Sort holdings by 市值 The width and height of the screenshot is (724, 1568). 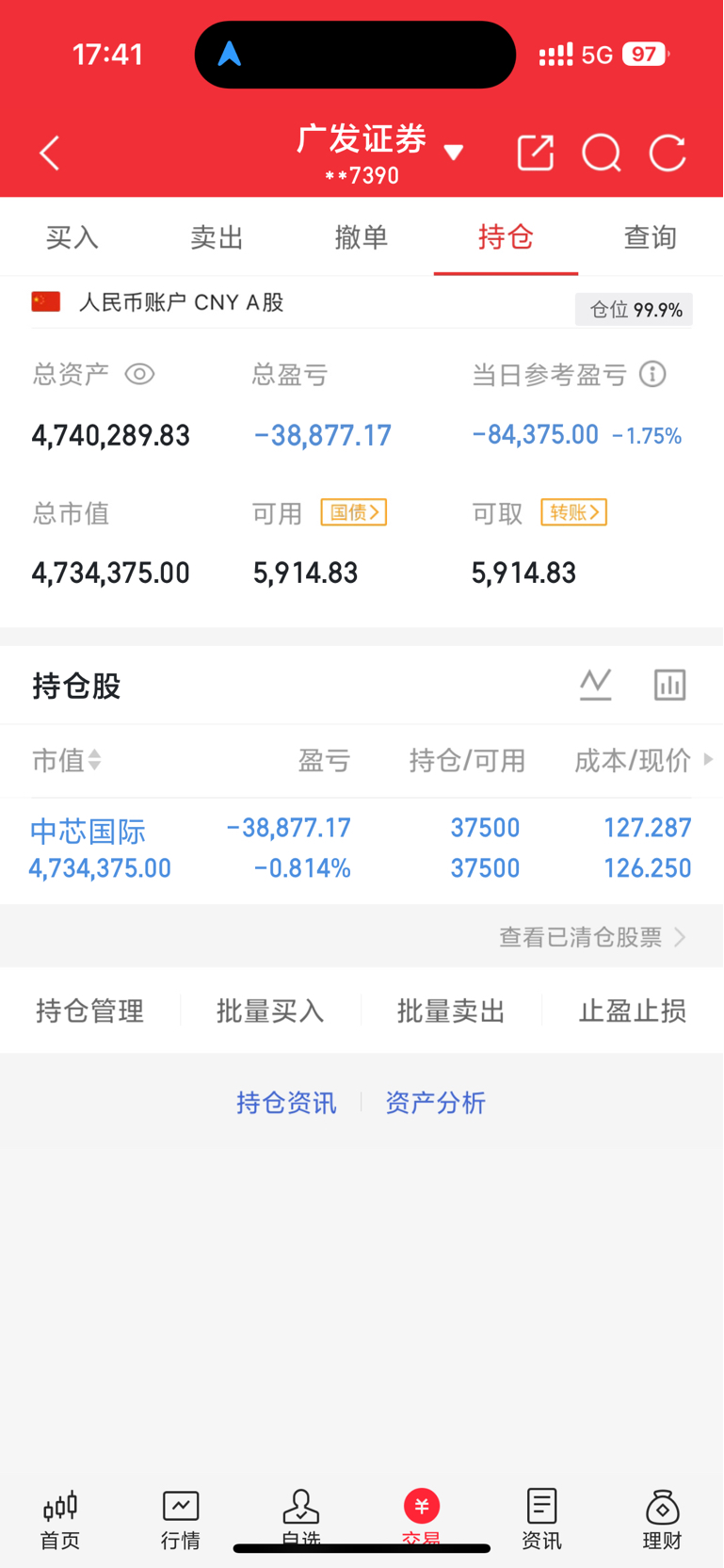66,760
